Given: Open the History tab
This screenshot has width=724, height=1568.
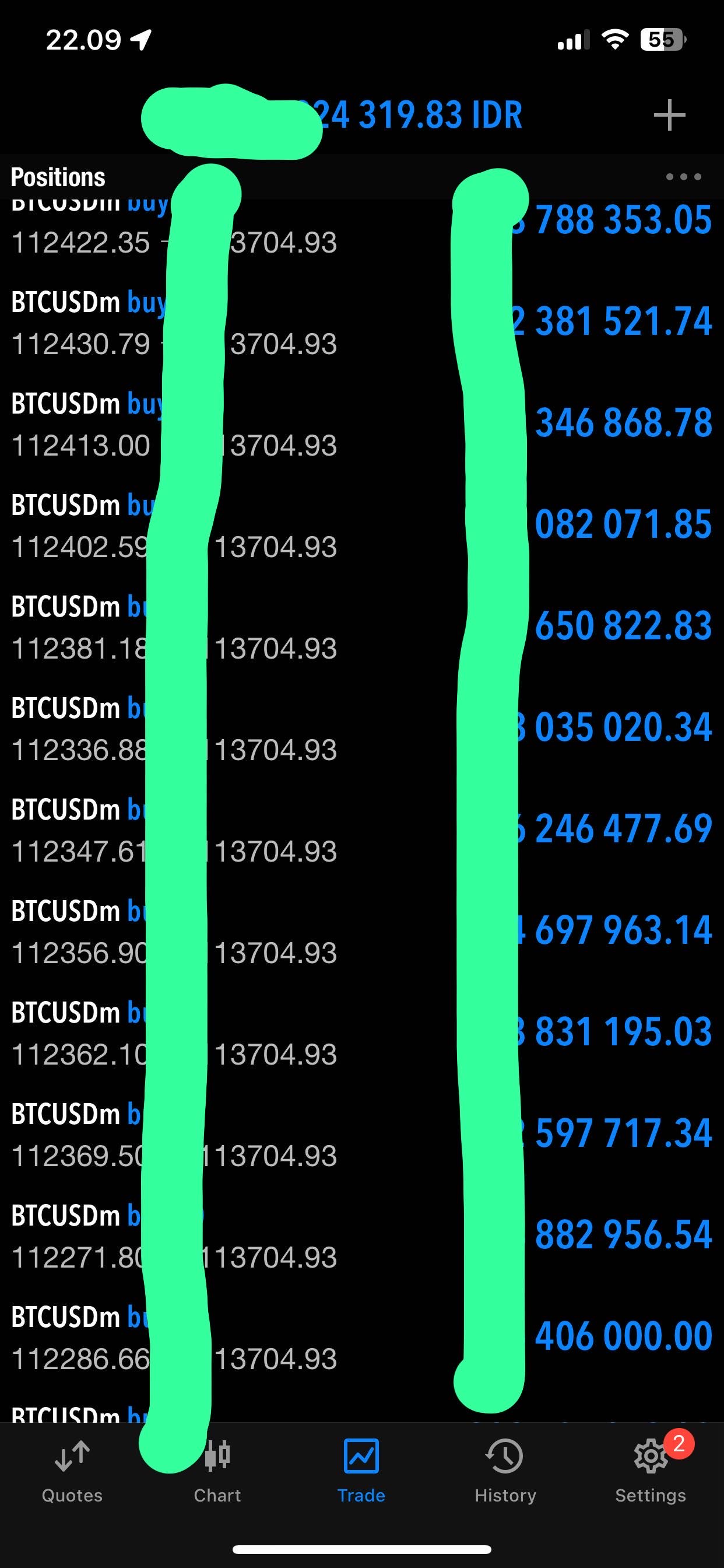Looking at the screenshot, I should (x=505, y=1471).
